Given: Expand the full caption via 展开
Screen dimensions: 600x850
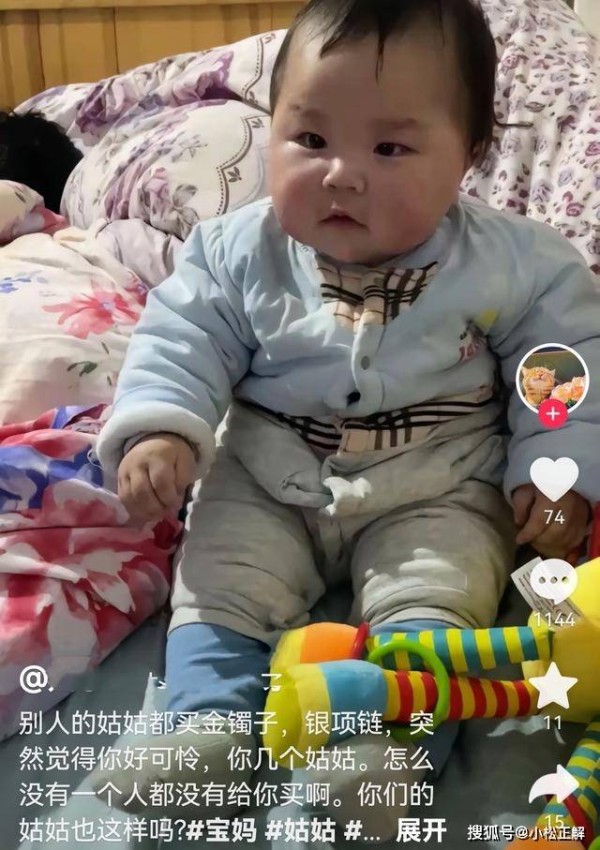Looking at the screenshot, I should point(421,829).
